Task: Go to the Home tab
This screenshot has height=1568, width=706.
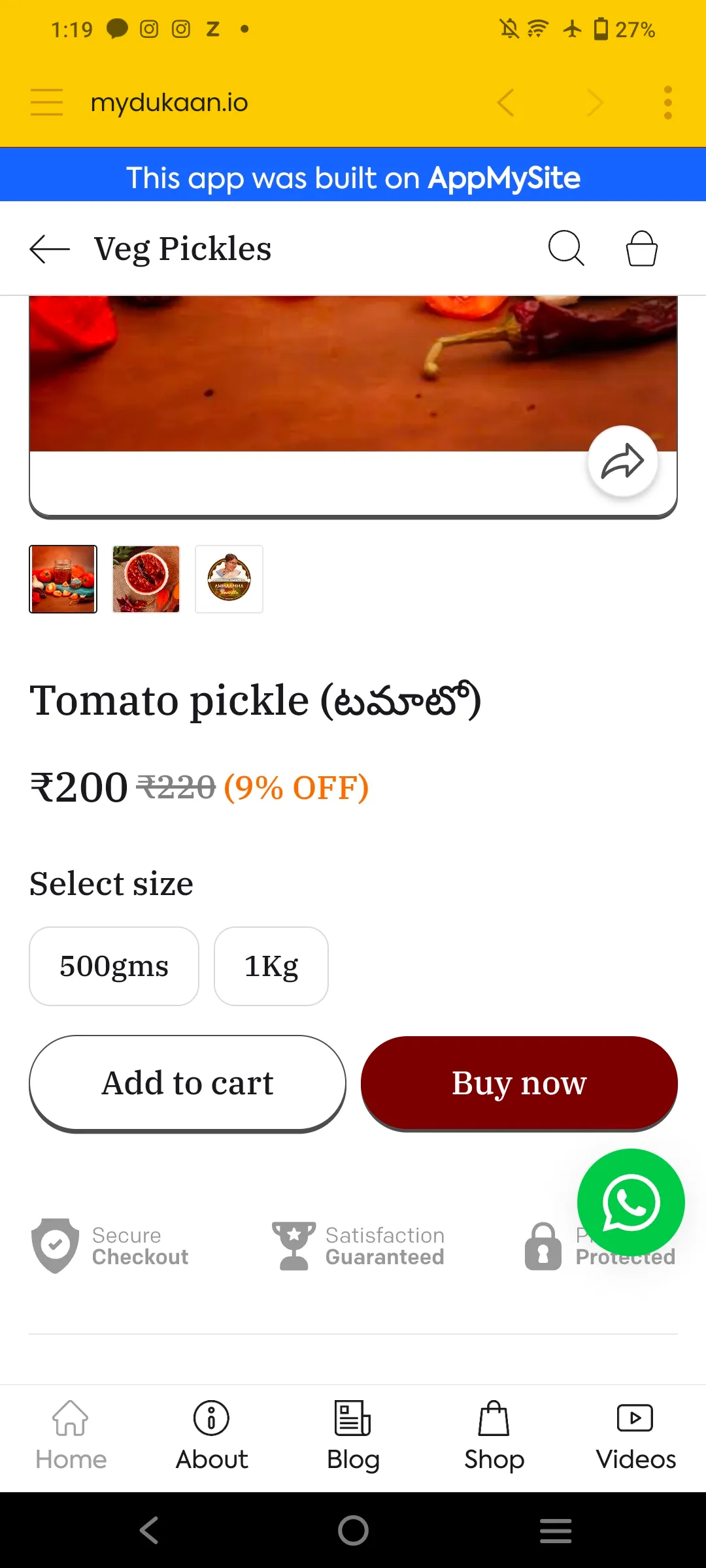Action: [71, 1437]
